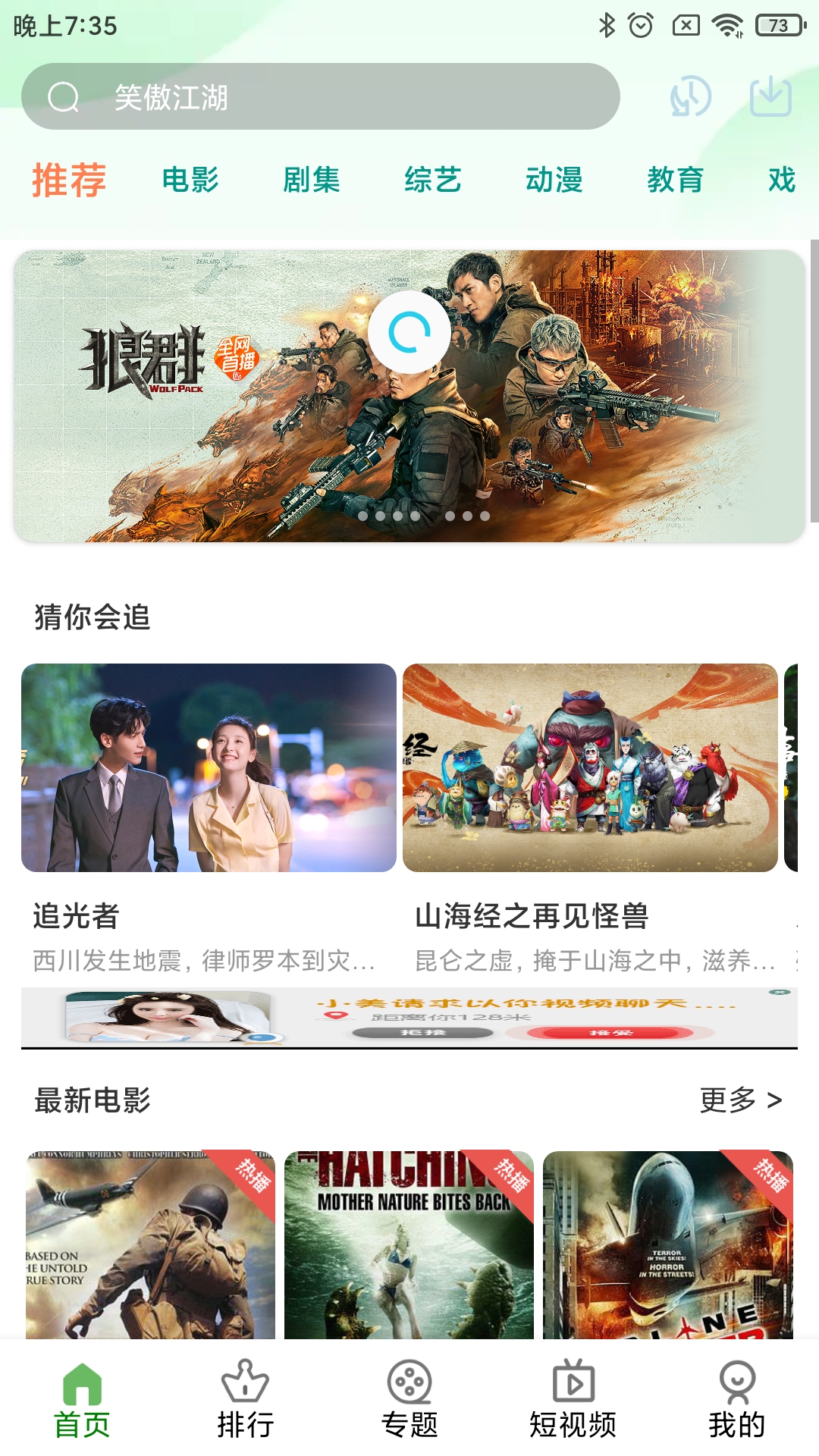Go to the 专题 bottom tab

[x=409, y=1398]
